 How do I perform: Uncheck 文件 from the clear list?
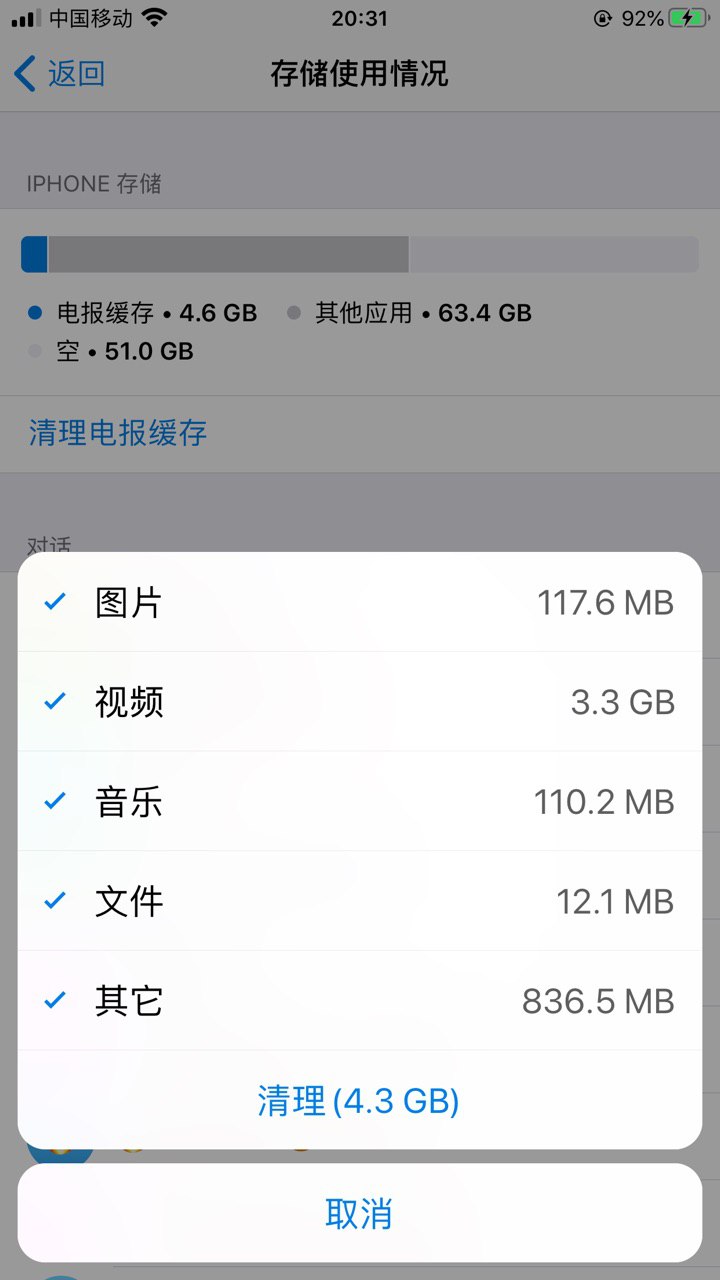(x=360, y=901)
